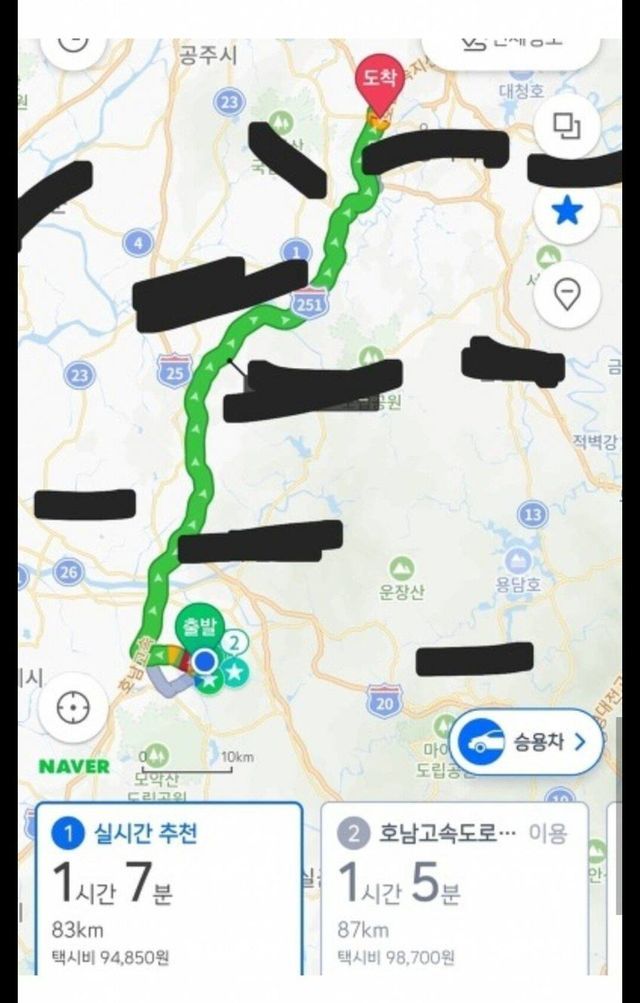Tap the blue star favorites button

567,211
